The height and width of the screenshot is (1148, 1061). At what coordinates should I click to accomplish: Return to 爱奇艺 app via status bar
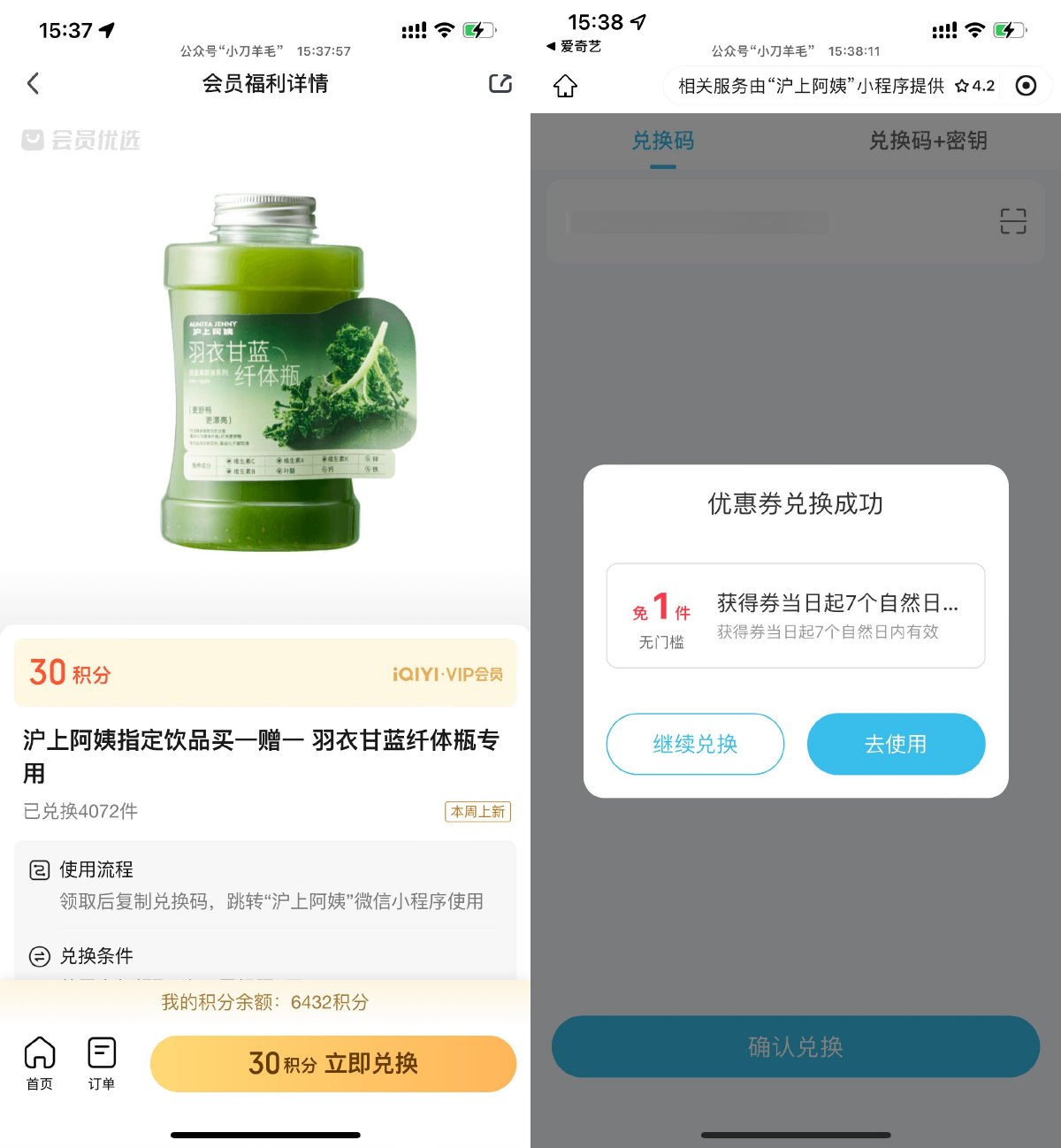tap(574, 46)
